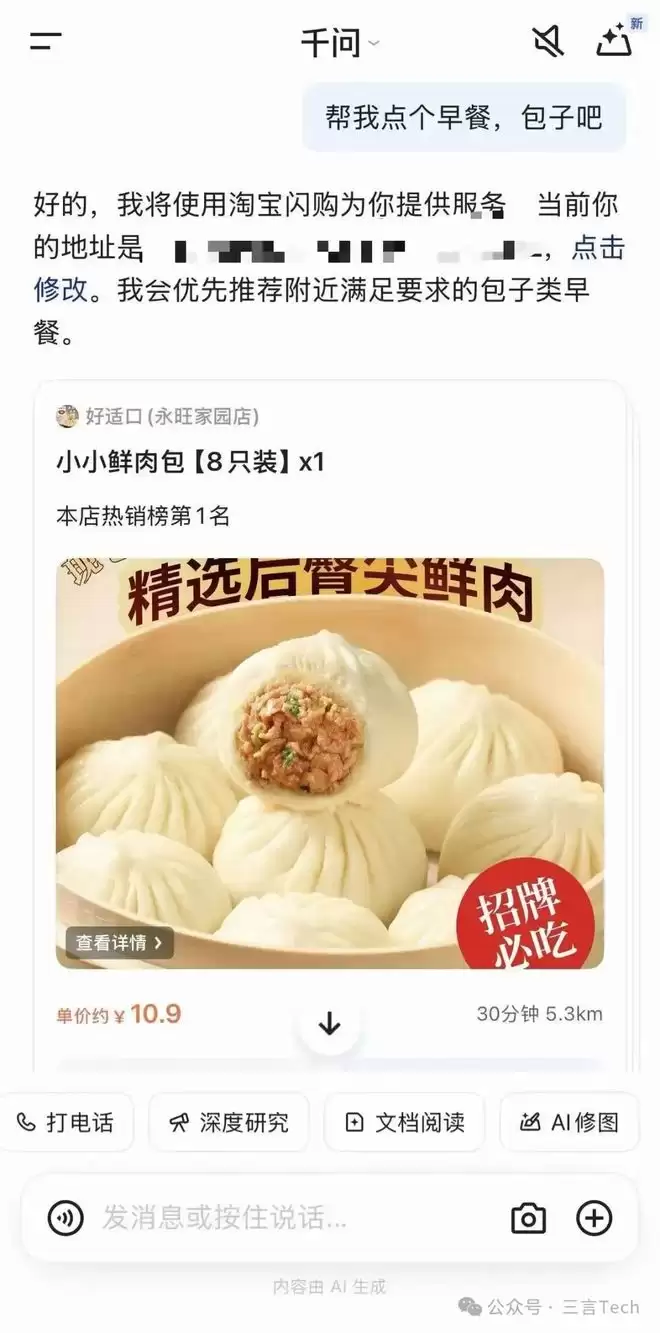This screenshot has height=1333, width=660.
Task: Open the new feature sparkle icon
Action: pyautogui.click(x=616, y=40)
